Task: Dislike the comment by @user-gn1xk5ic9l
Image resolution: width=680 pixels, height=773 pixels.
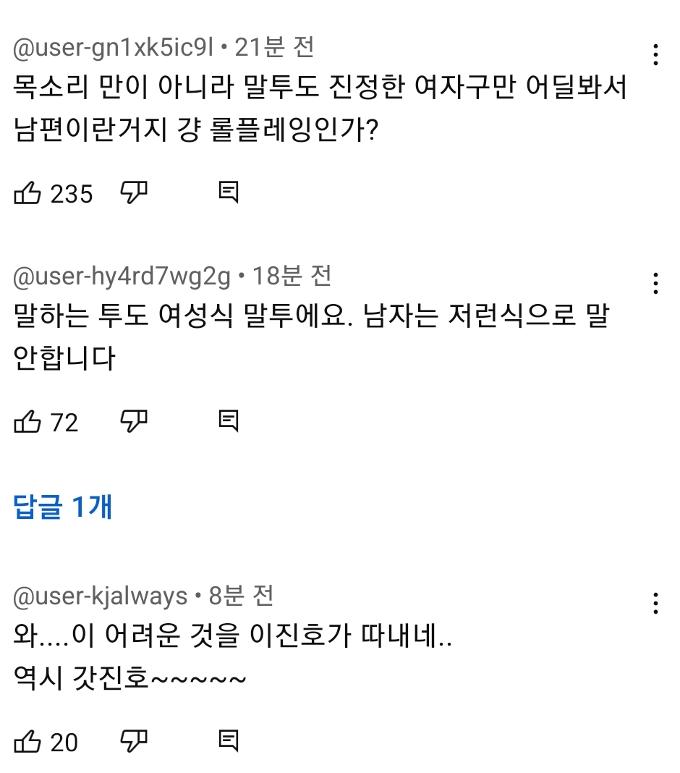Action: click(x=134, y=192)
